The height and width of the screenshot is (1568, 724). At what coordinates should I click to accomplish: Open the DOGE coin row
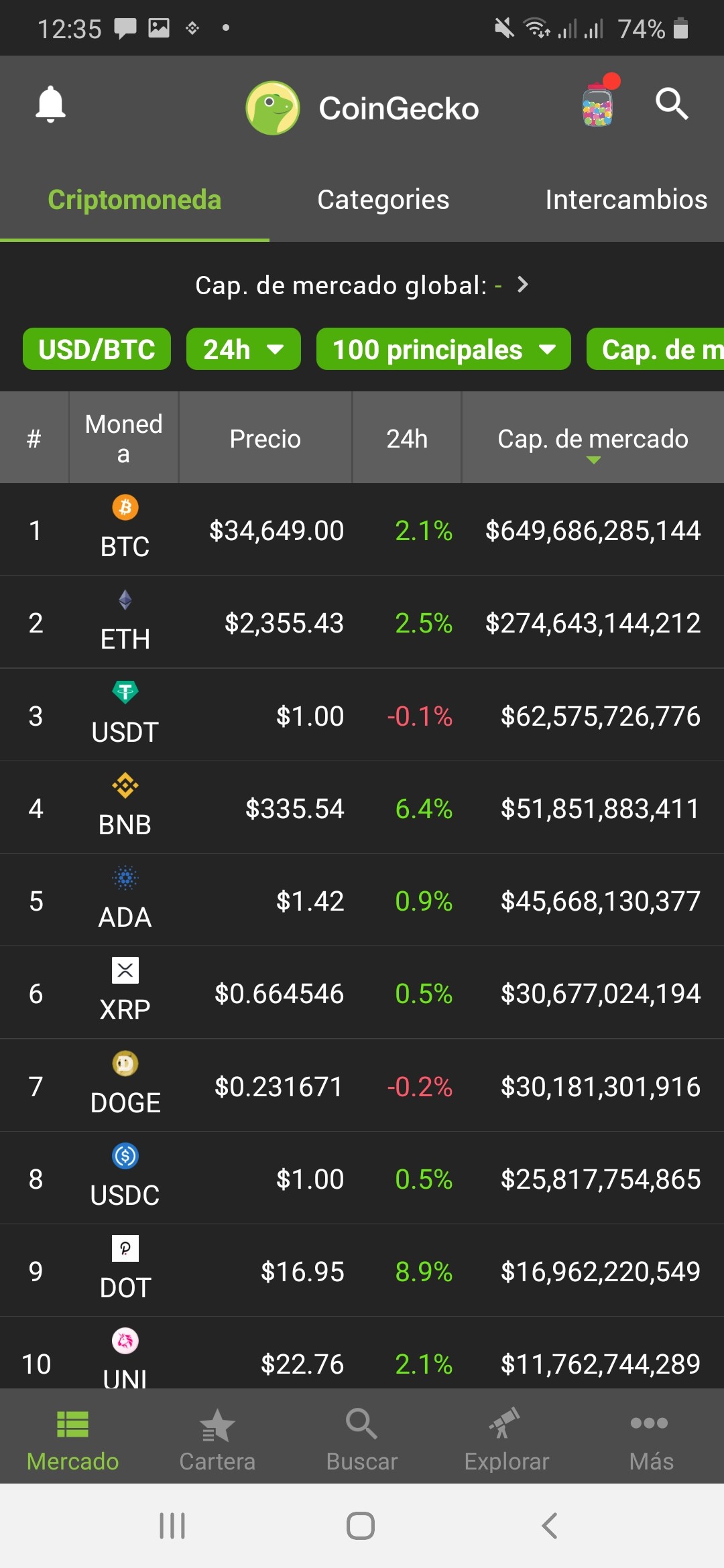click(x=362, y=1086)
